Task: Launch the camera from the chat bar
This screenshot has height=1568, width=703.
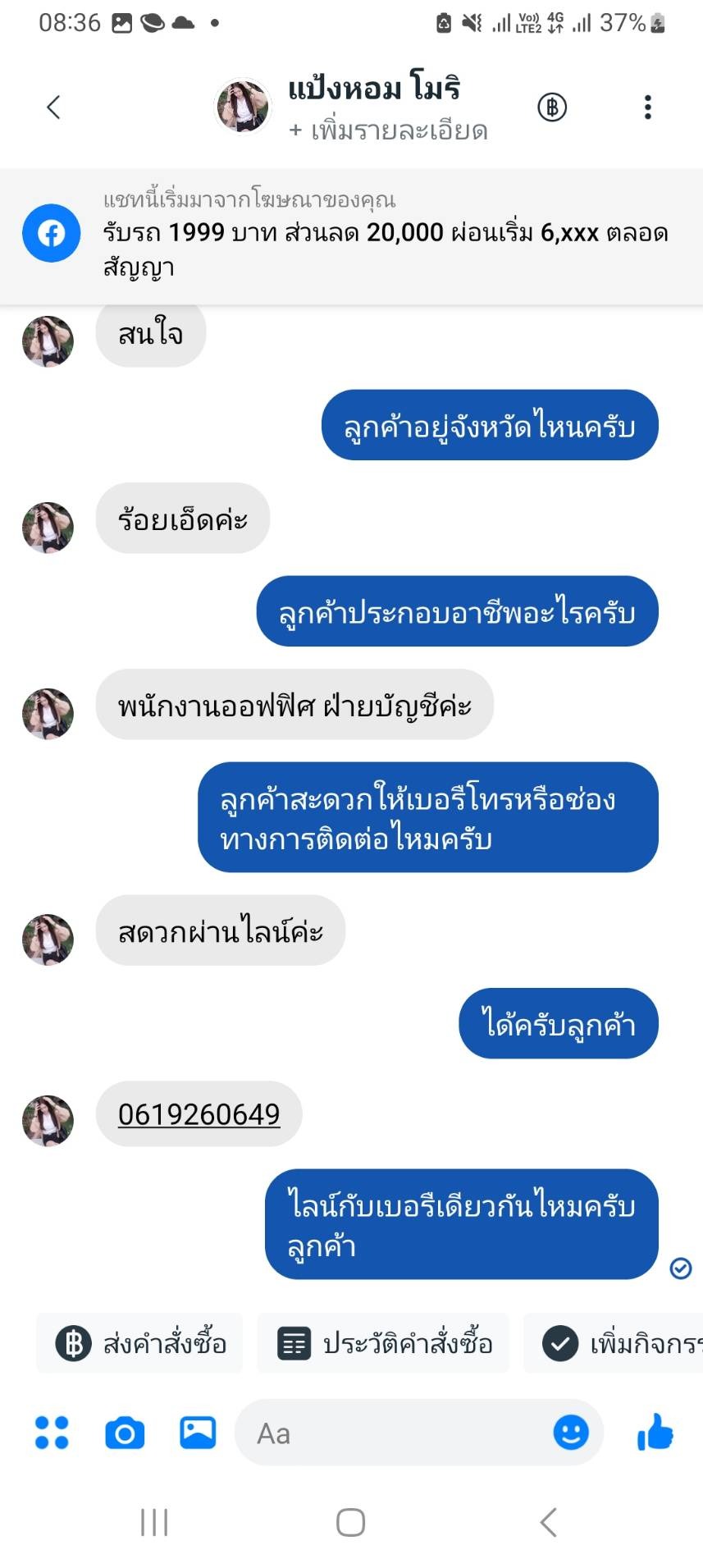Action: coord(125,1433)
